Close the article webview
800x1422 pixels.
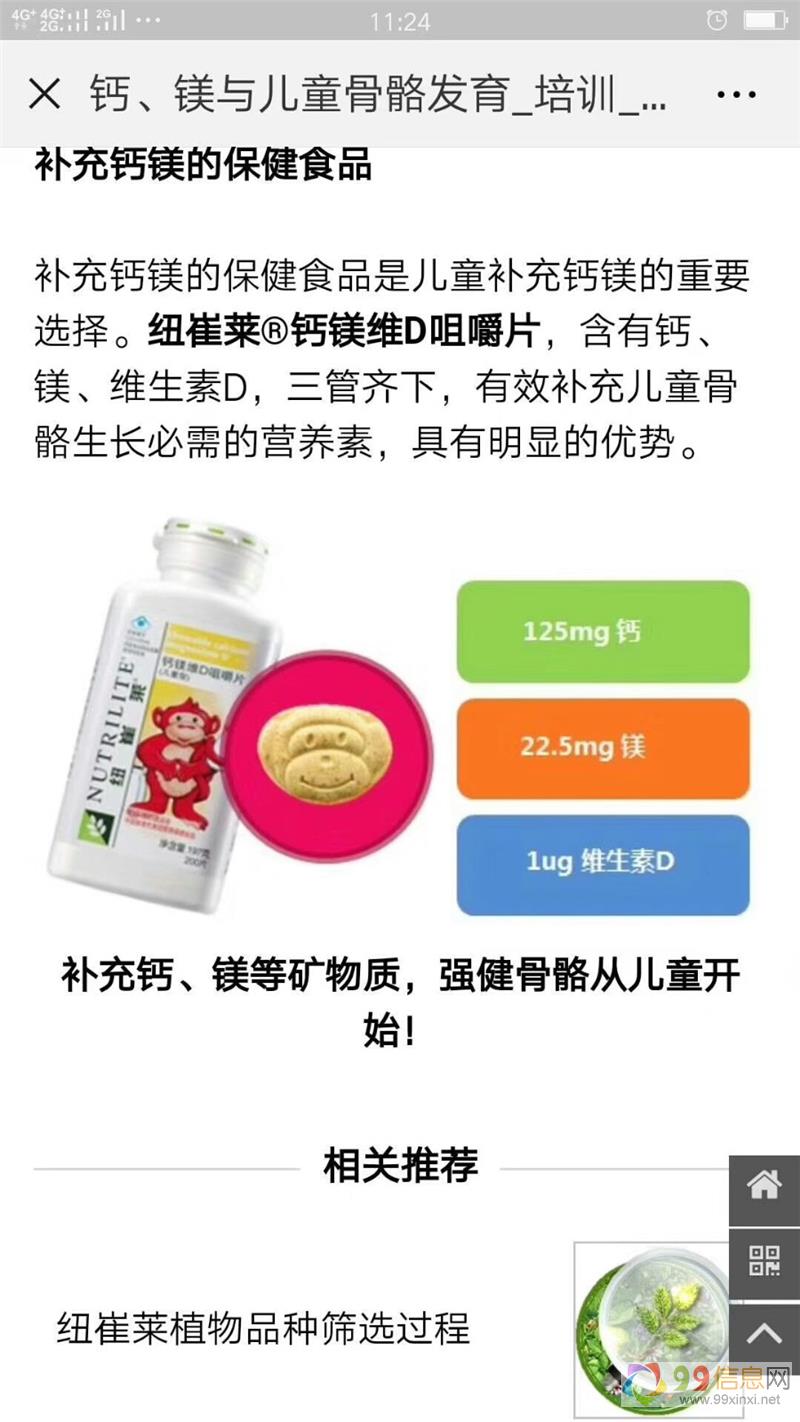click(45, 95)
